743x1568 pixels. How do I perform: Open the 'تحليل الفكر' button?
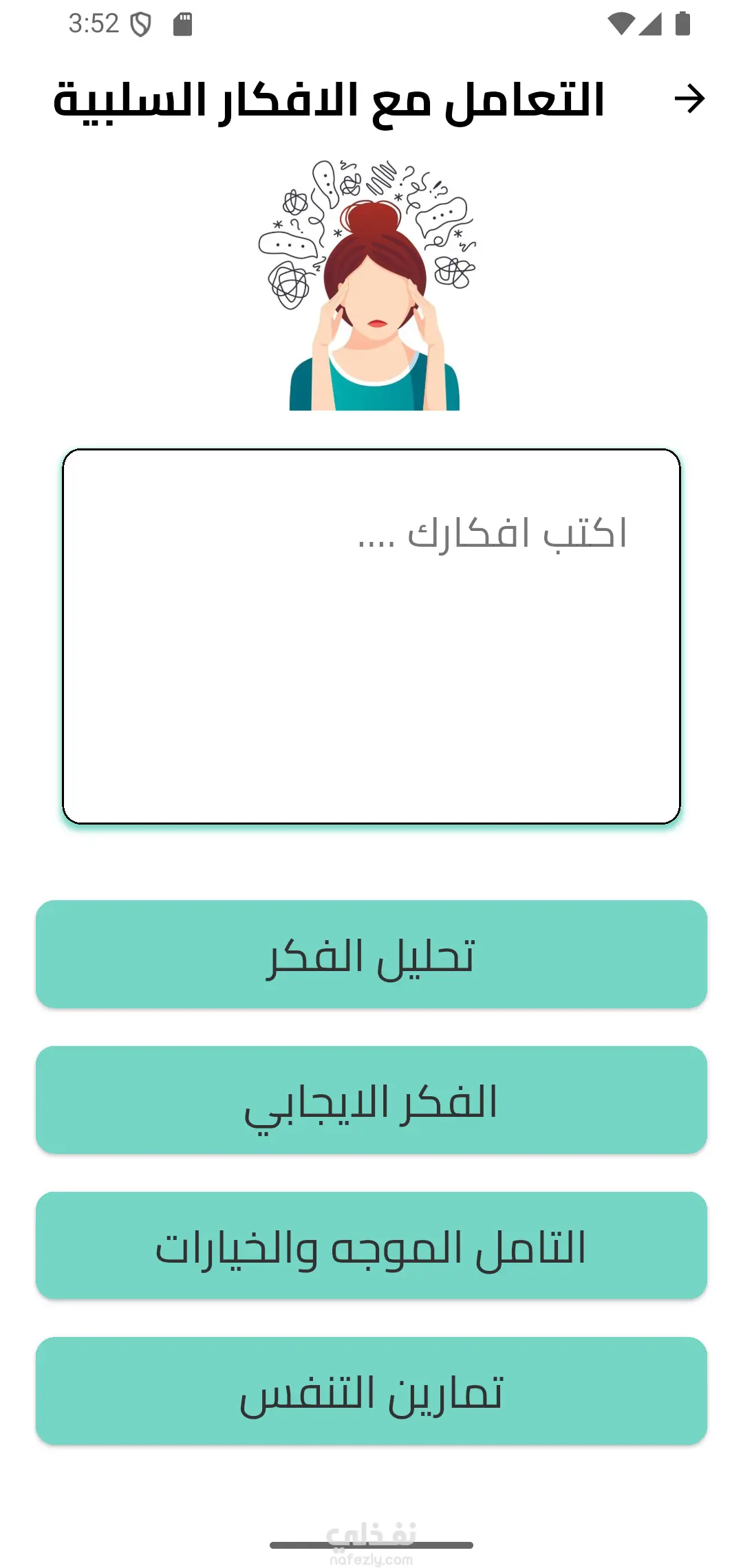(371, 955)
